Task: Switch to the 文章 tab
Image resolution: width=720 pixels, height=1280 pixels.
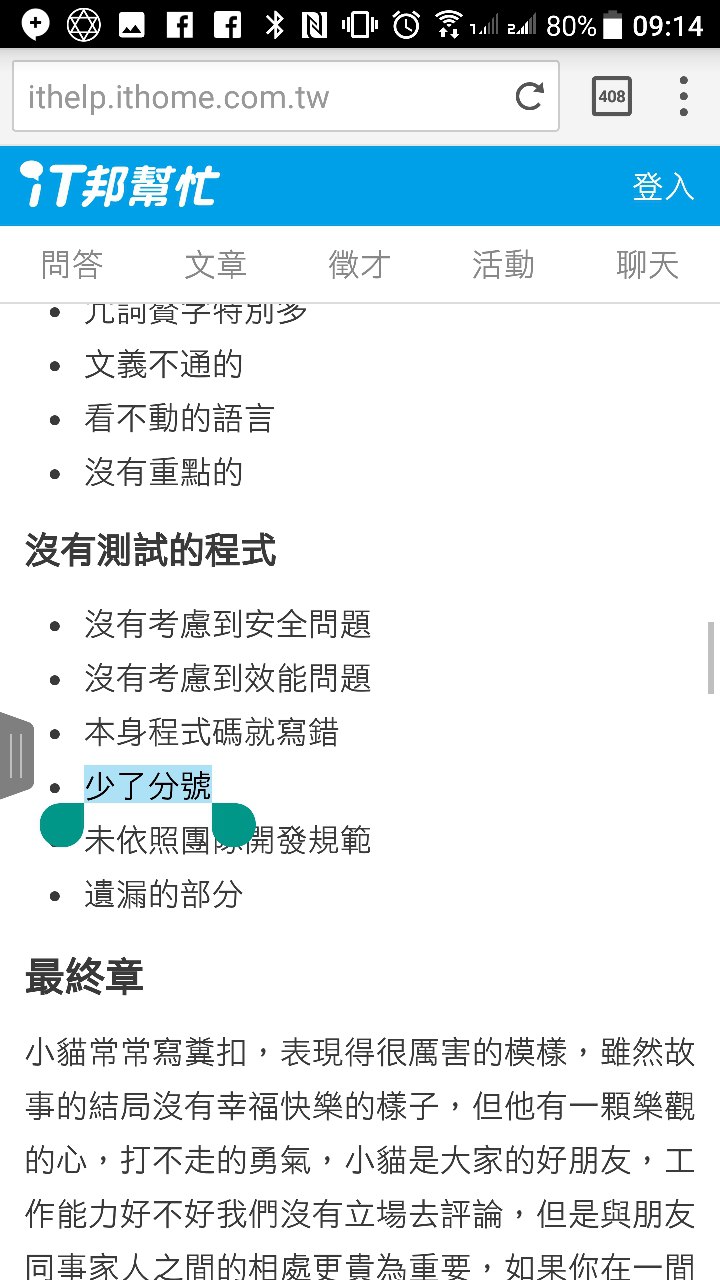Action: [216, 265]
